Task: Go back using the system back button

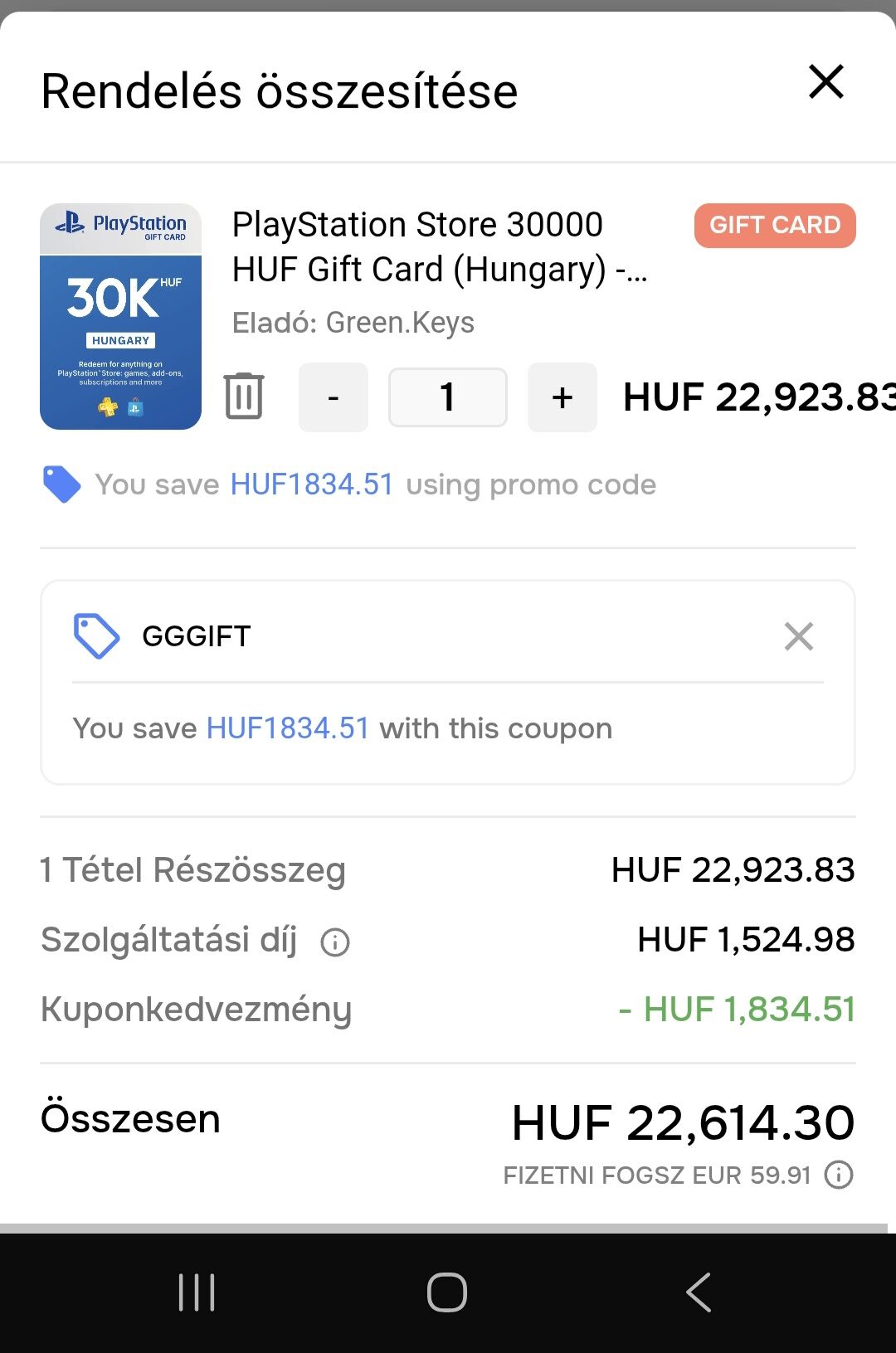Action: pos(699,1292)
